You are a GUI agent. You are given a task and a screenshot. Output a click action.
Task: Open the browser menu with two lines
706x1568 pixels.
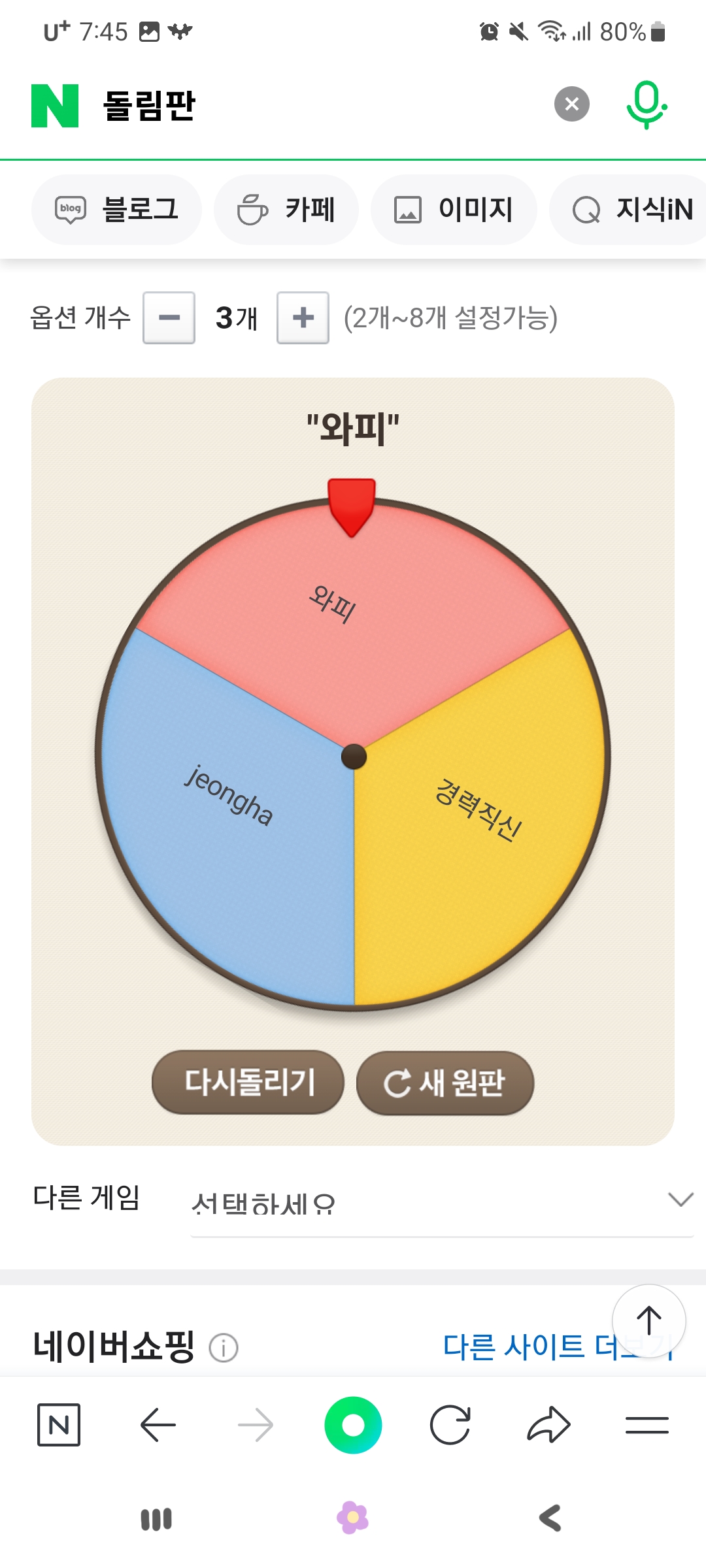coord(647,1424)
